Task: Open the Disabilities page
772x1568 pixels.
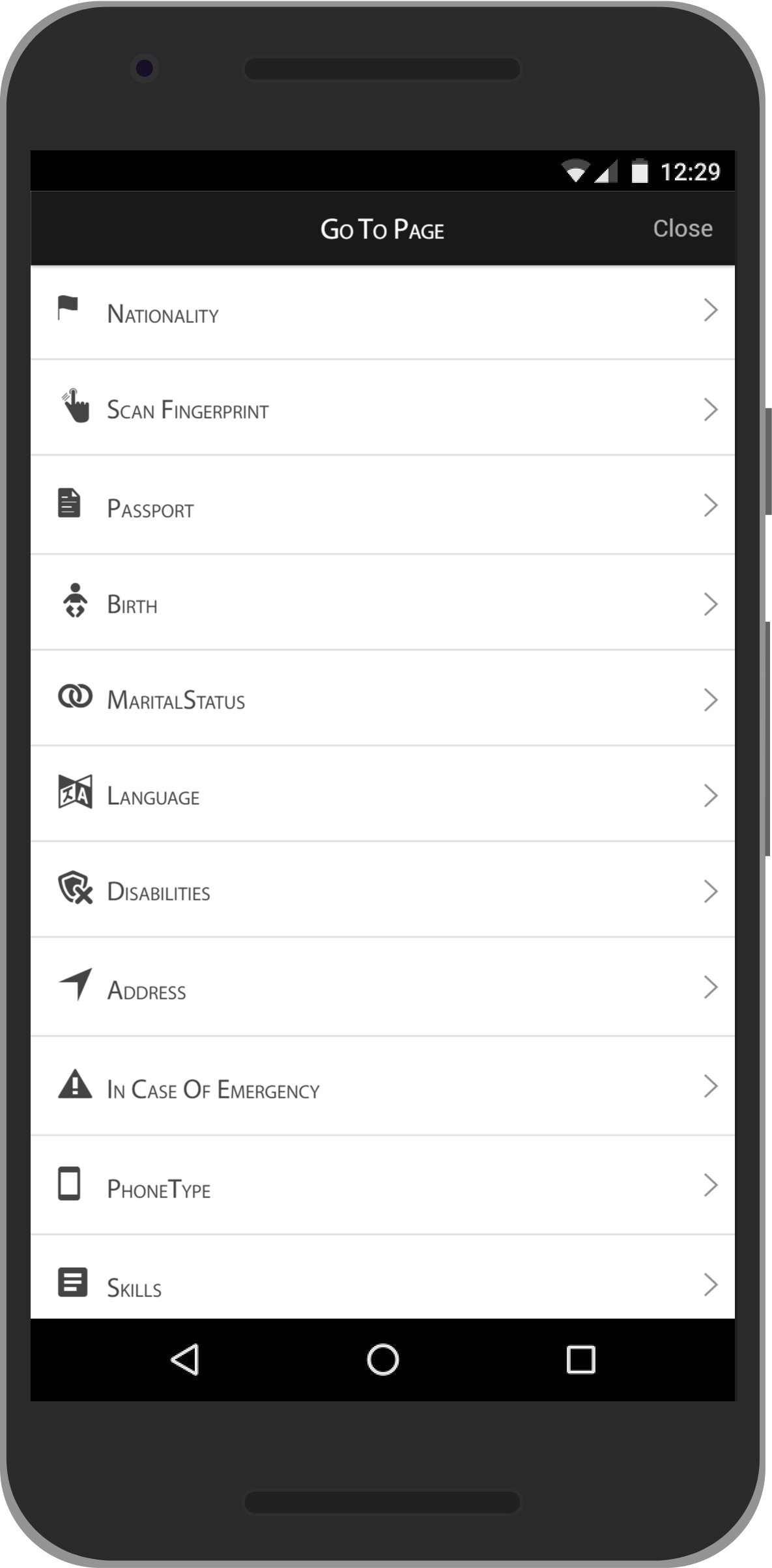Action: point(382,891)
